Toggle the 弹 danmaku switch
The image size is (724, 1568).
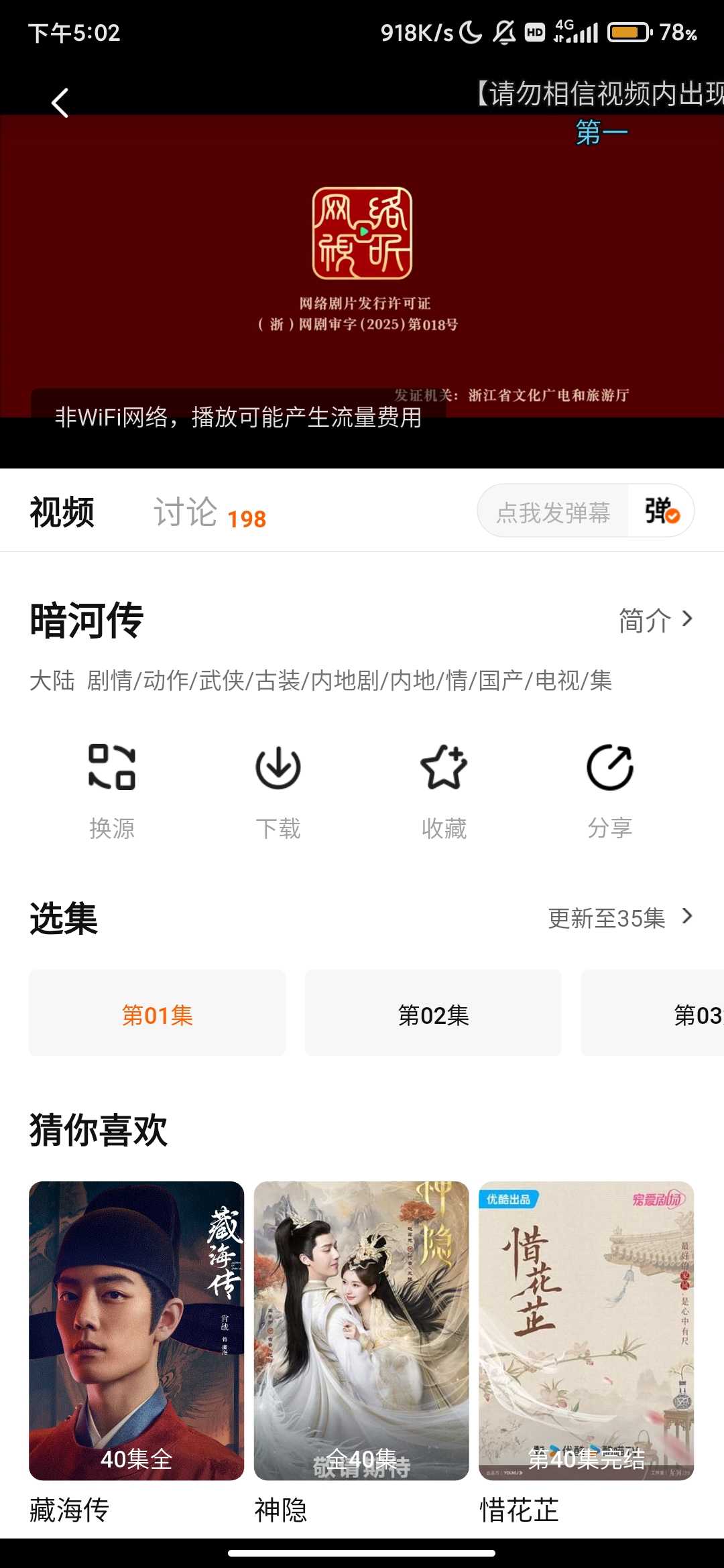pyautogui.click(x=662, y=511)
